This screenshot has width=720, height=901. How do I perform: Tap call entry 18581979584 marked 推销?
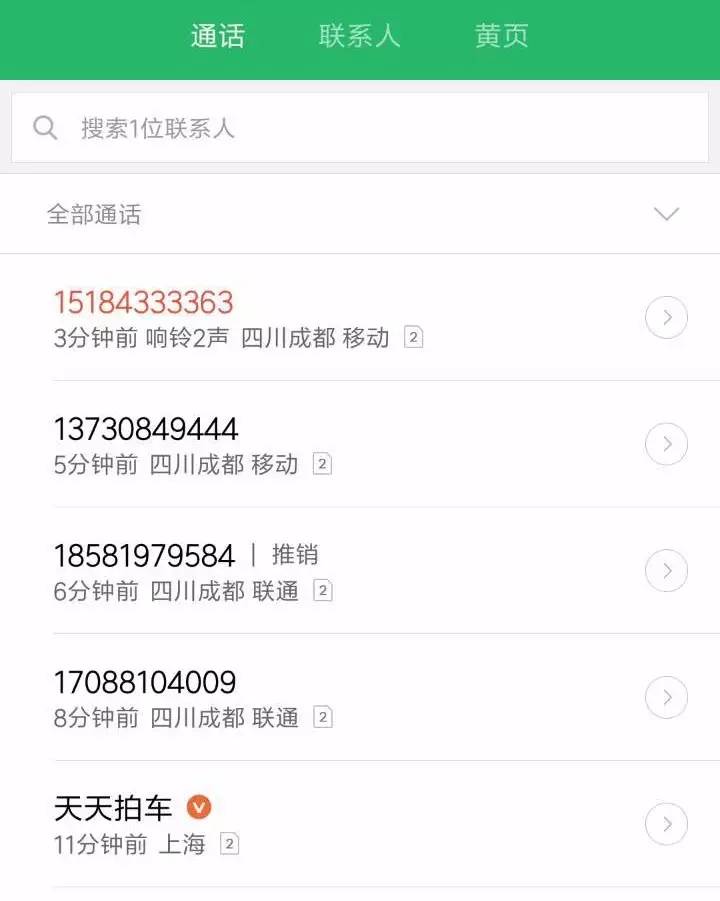tap(300, 571)
